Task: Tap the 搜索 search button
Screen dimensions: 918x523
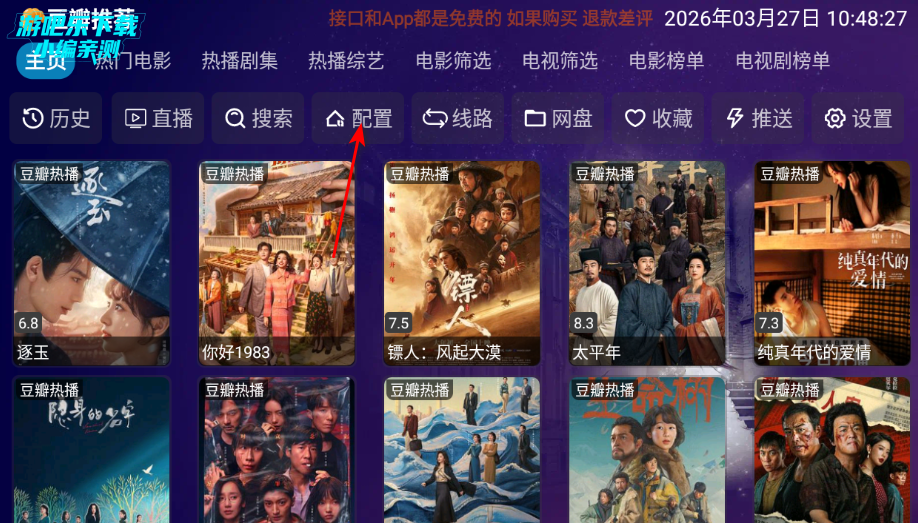Action: click(259, 119)
